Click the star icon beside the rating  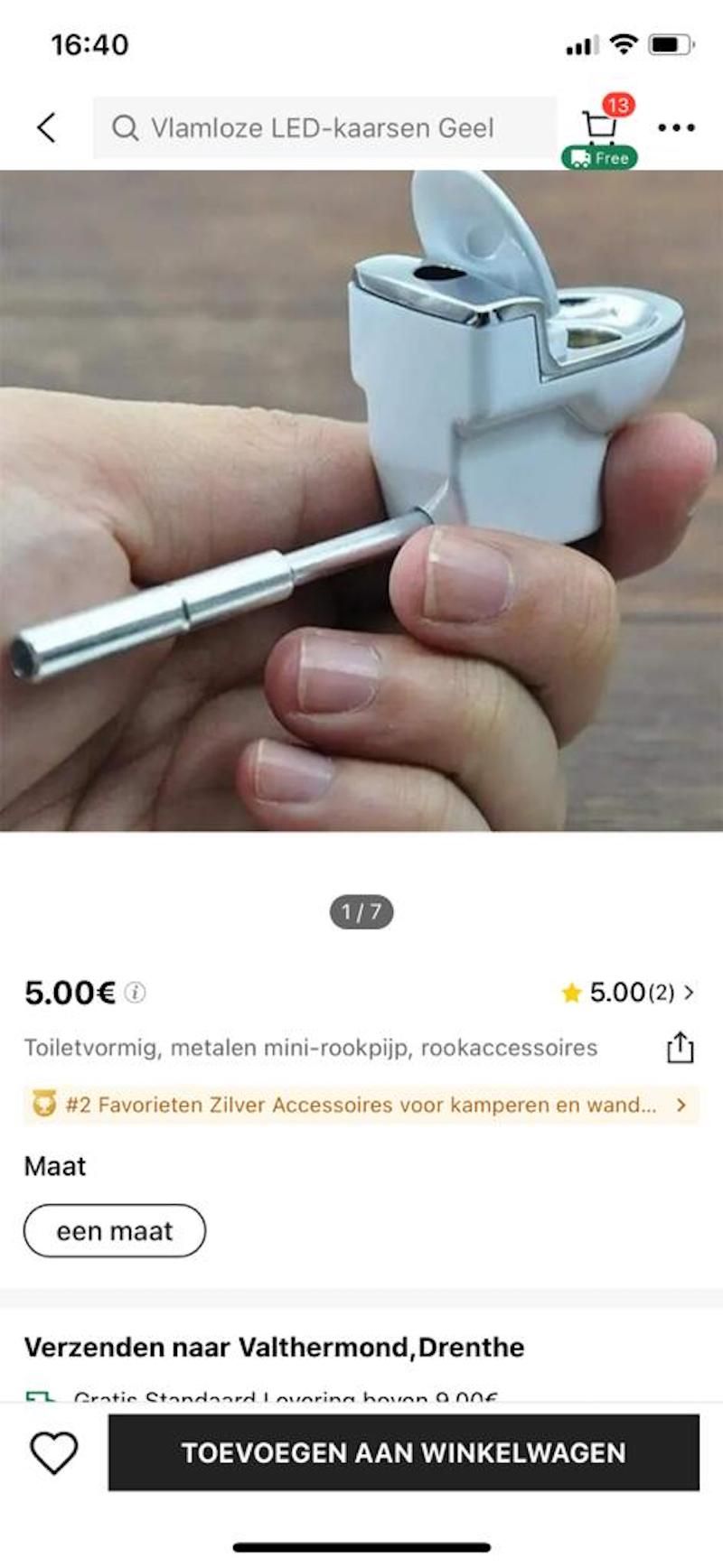click(572, 991)
